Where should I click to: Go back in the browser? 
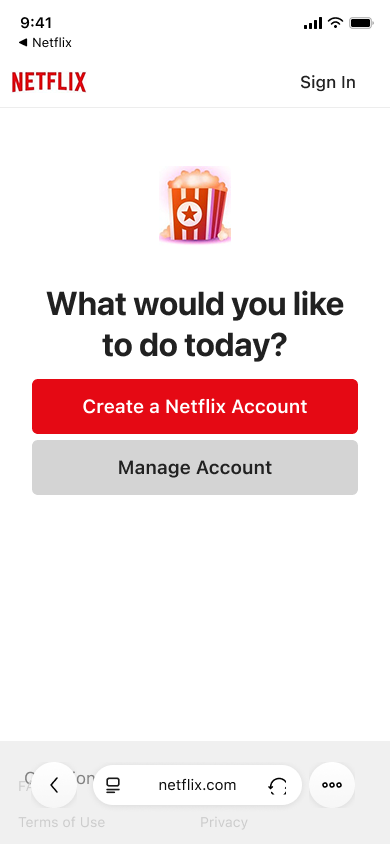tap(54, 785)
